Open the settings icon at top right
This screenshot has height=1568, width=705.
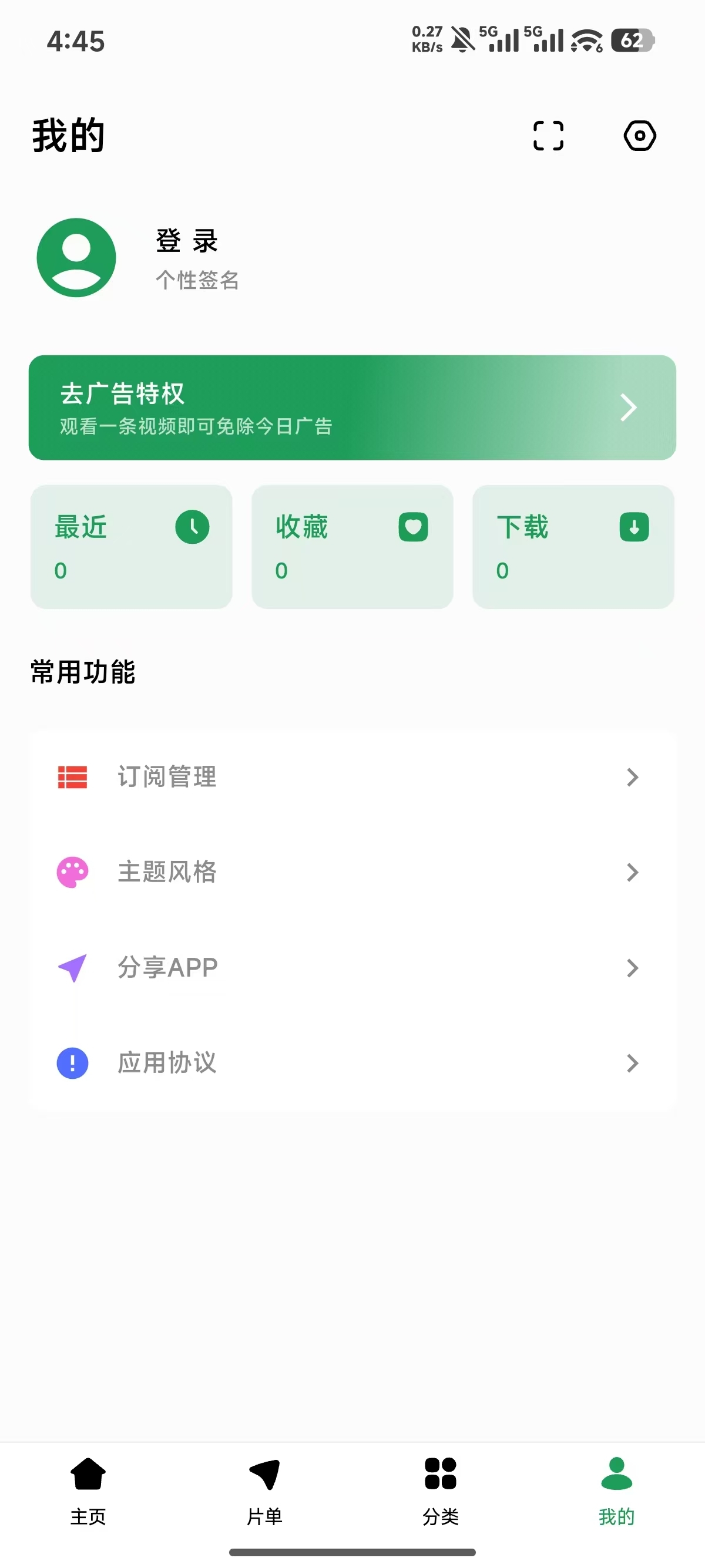click(640, 136)
